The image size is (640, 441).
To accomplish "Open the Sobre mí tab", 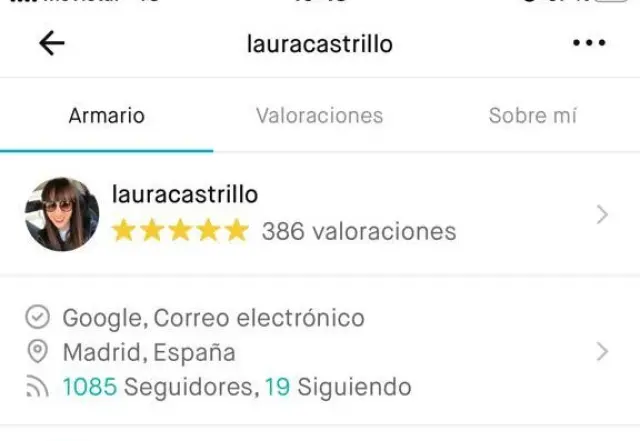I will tap(532, 116).
